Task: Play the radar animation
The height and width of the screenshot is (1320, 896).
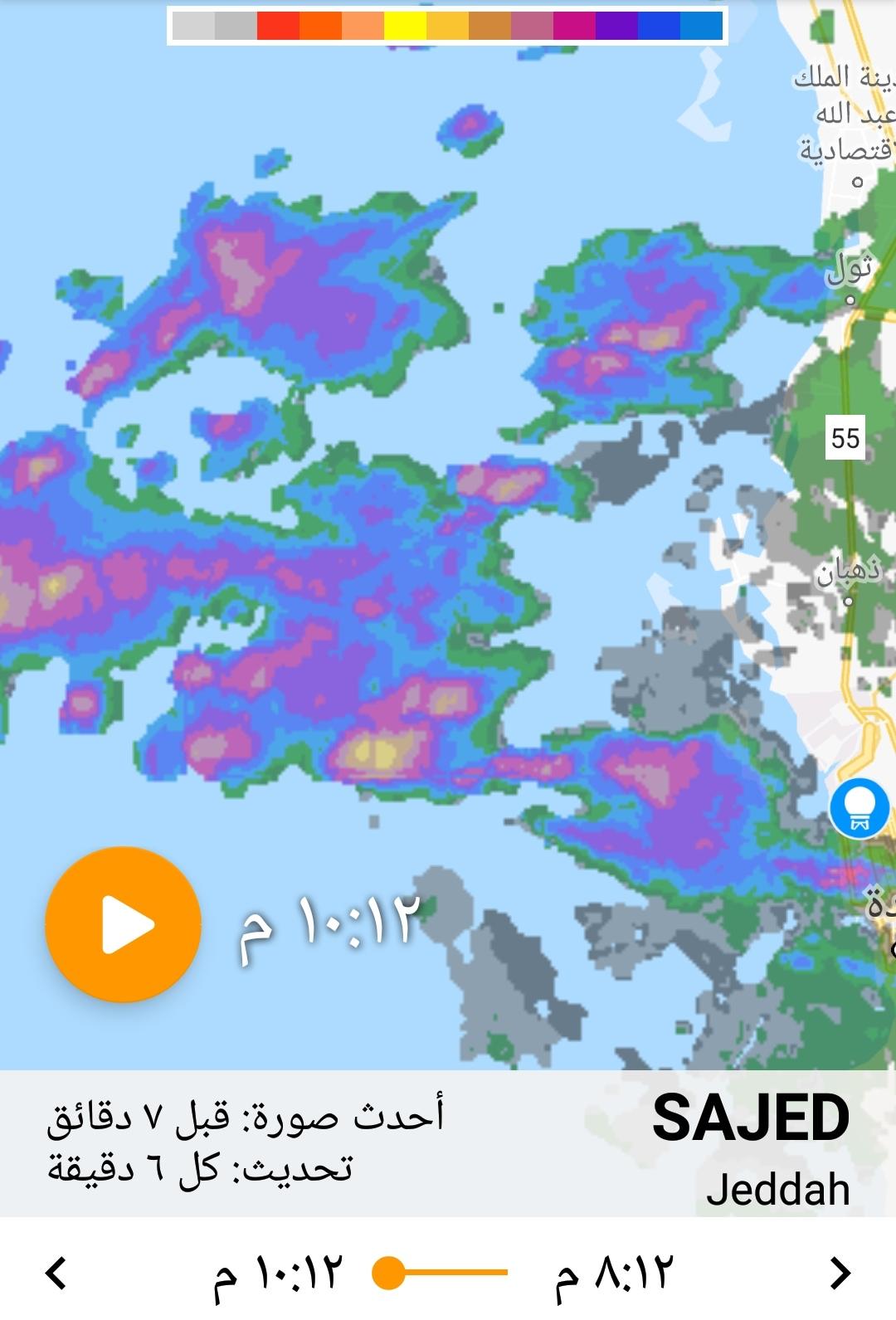Action: click(123, 924)
